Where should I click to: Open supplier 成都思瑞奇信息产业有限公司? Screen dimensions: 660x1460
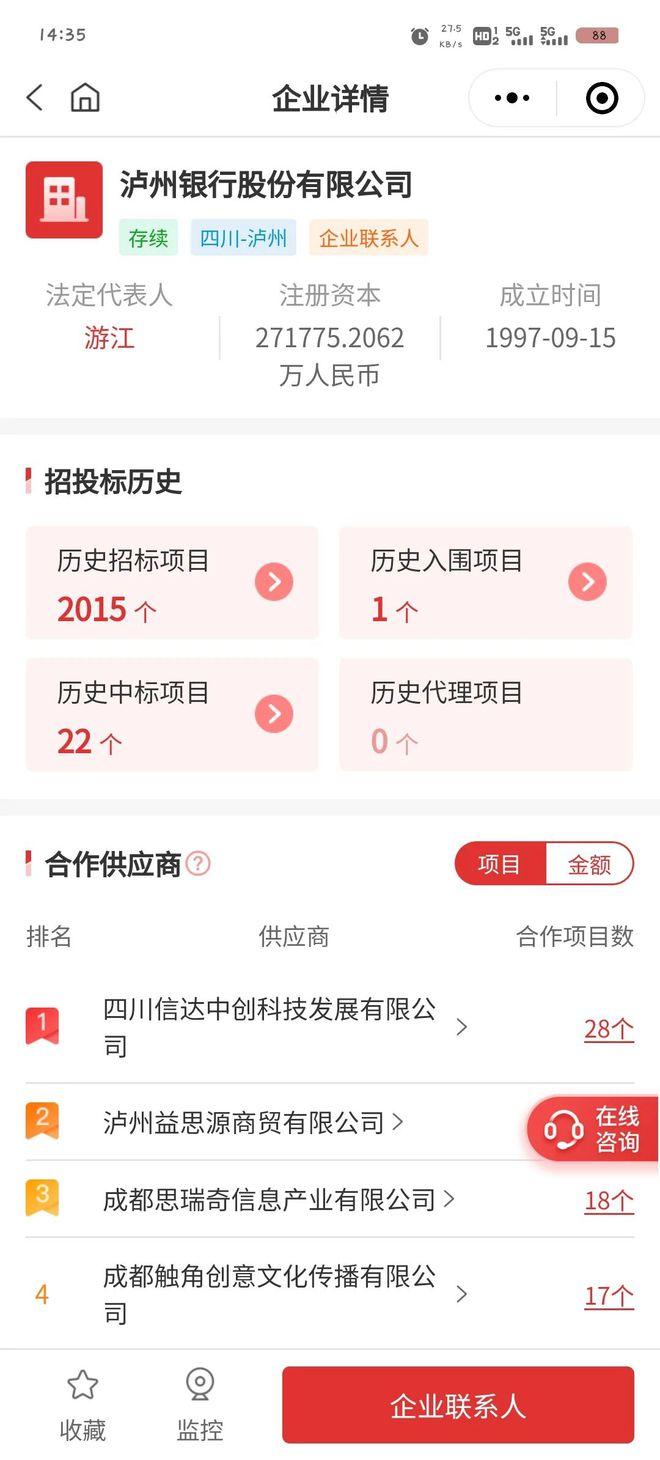tap(270, 1199)
